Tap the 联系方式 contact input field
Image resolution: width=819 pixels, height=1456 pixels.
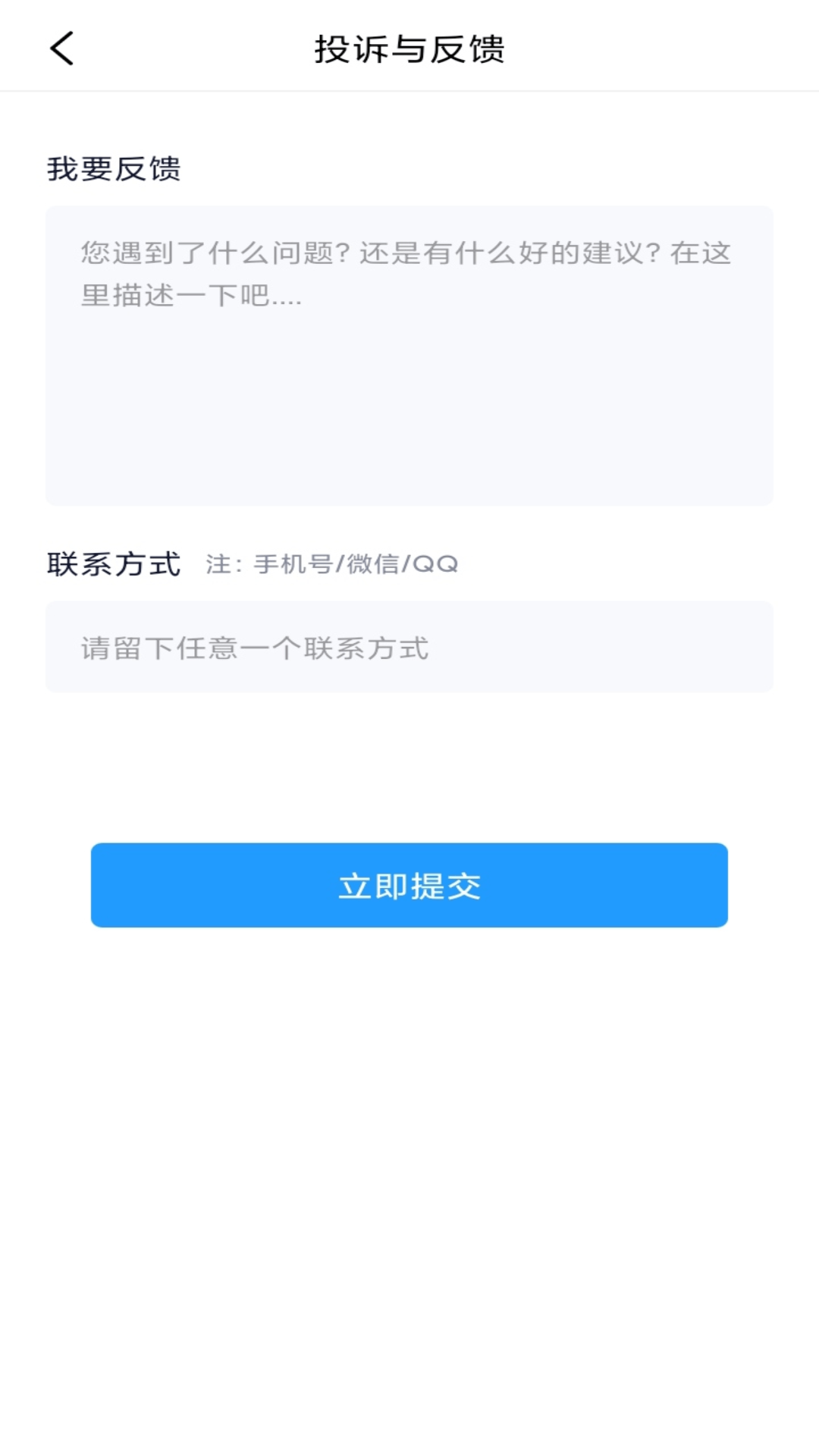tap(409, 647)
